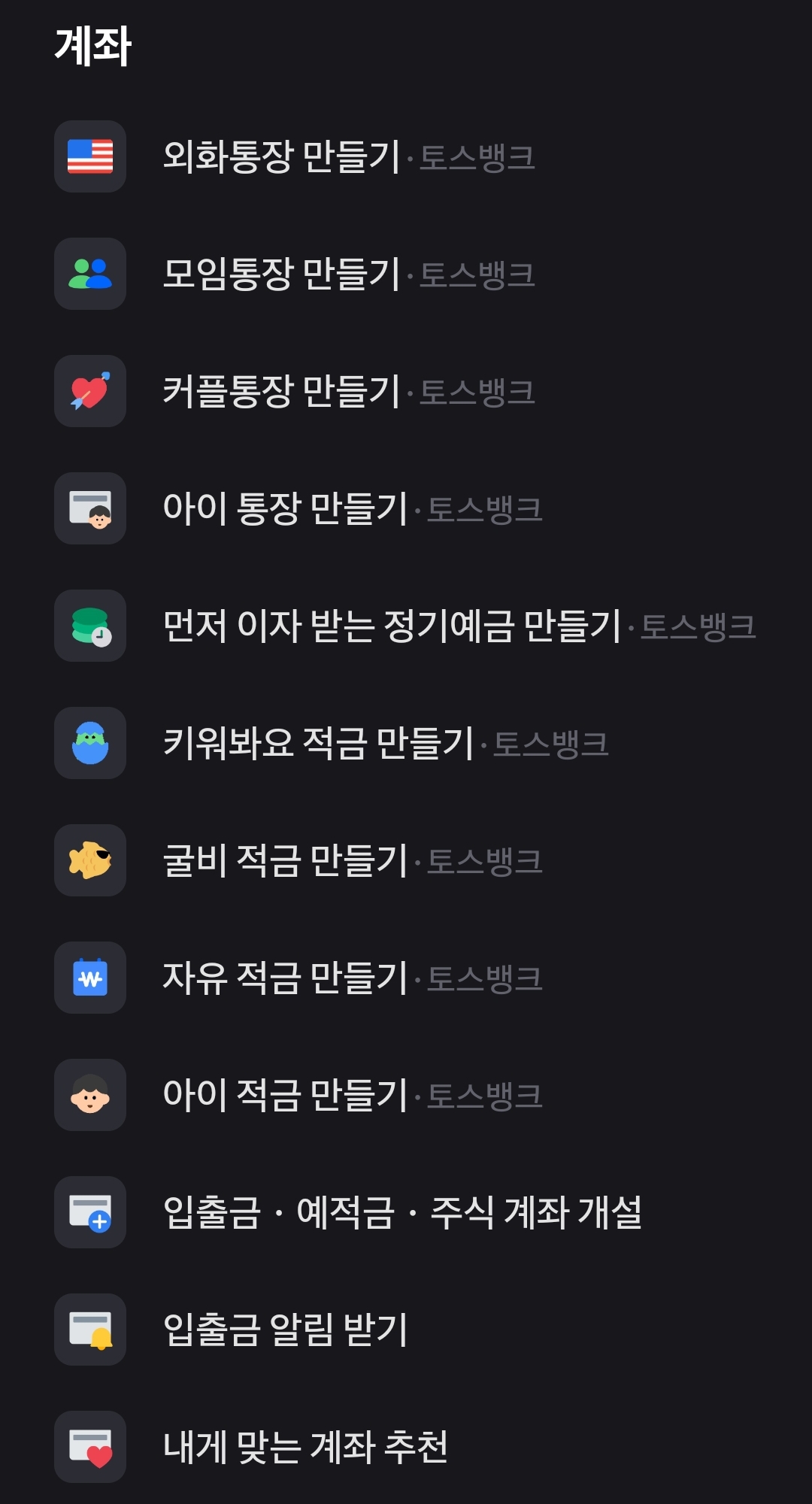Click the card-with-heart icon for 계좌 추천
812x1504 pixels.
tap(89, 1449)
